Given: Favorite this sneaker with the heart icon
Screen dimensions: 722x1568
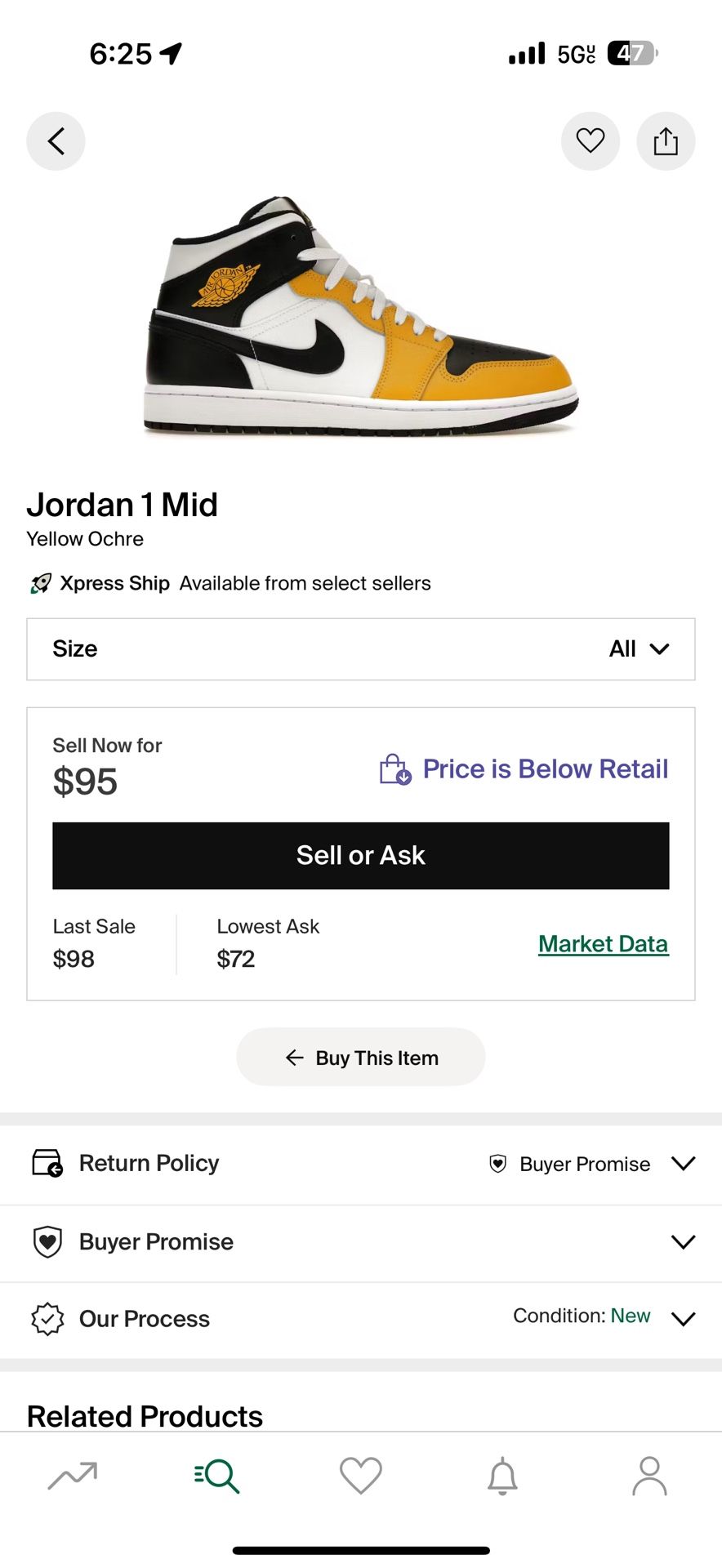Looking at the screenshot, I should pyautogui.click(x=591, y=140).
